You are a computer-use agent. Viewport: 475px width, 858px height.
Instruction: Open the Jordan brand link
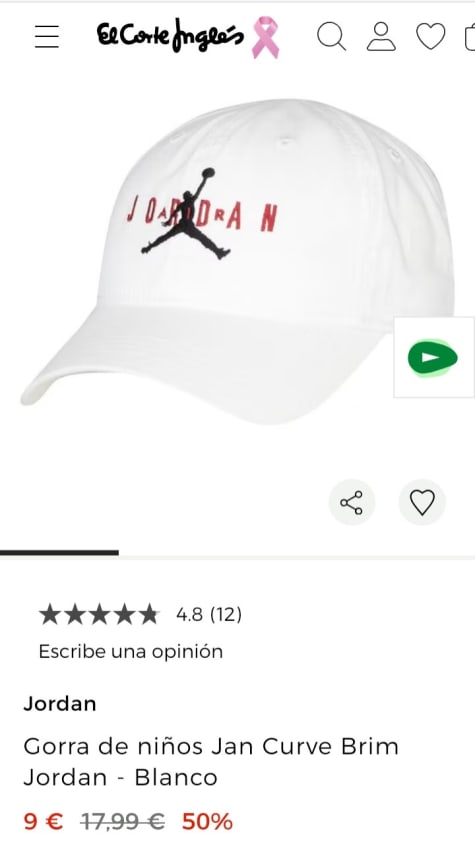coord(60,704)
